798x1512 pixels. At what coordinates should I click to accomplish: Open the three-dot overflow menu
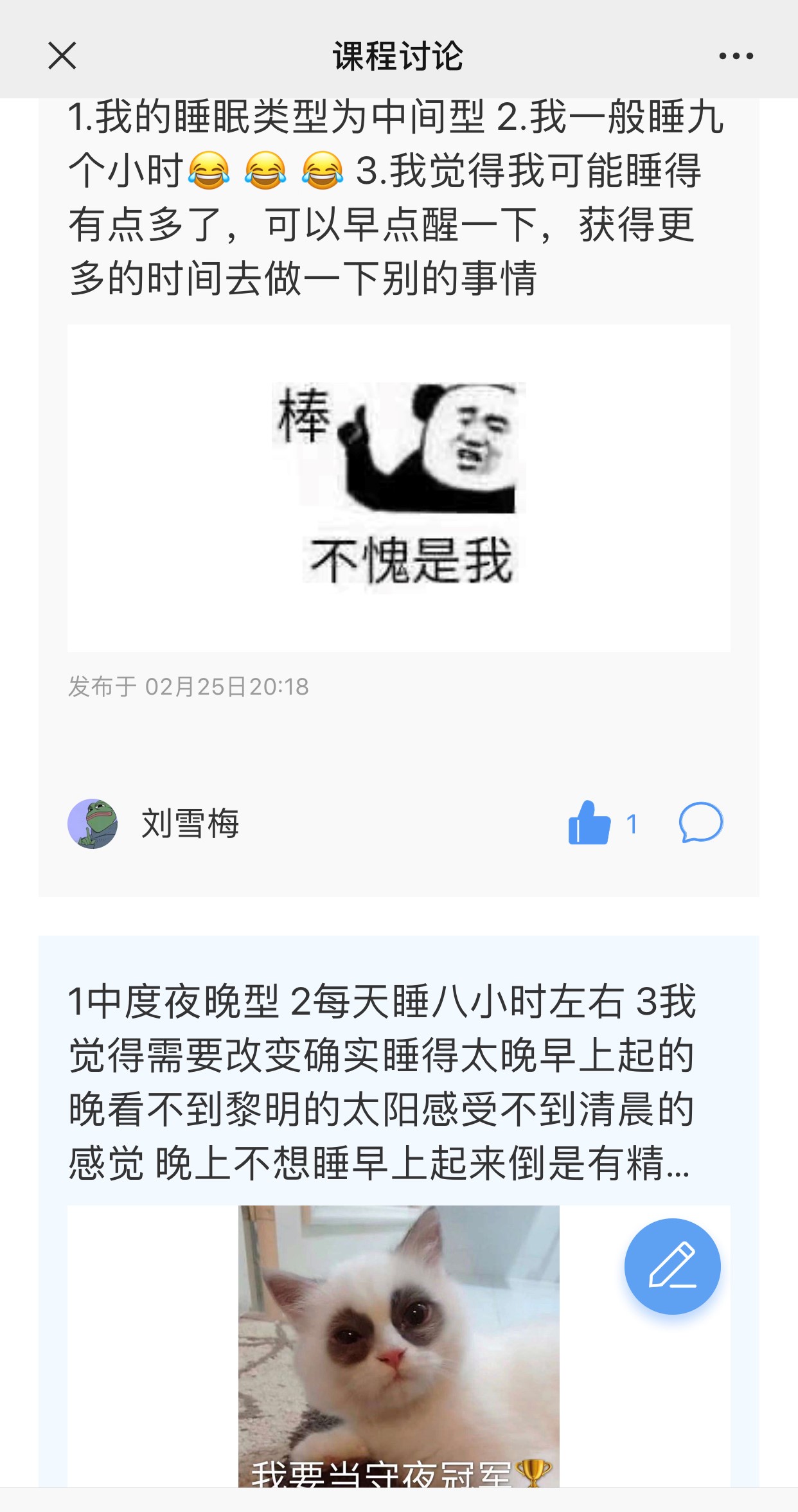[736, 56]
